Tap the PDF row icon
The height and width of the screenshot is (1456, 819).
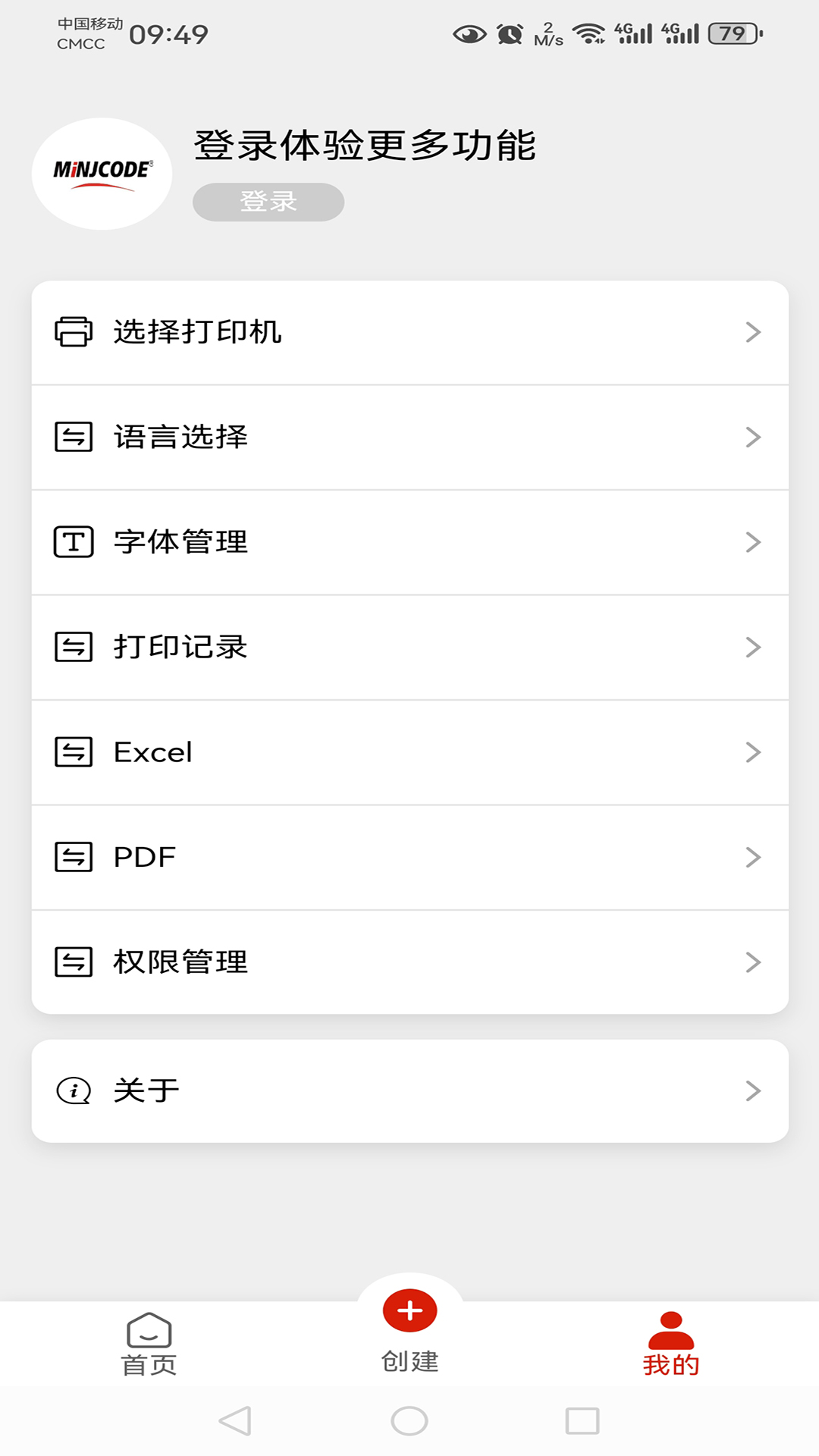click(73, 857)
